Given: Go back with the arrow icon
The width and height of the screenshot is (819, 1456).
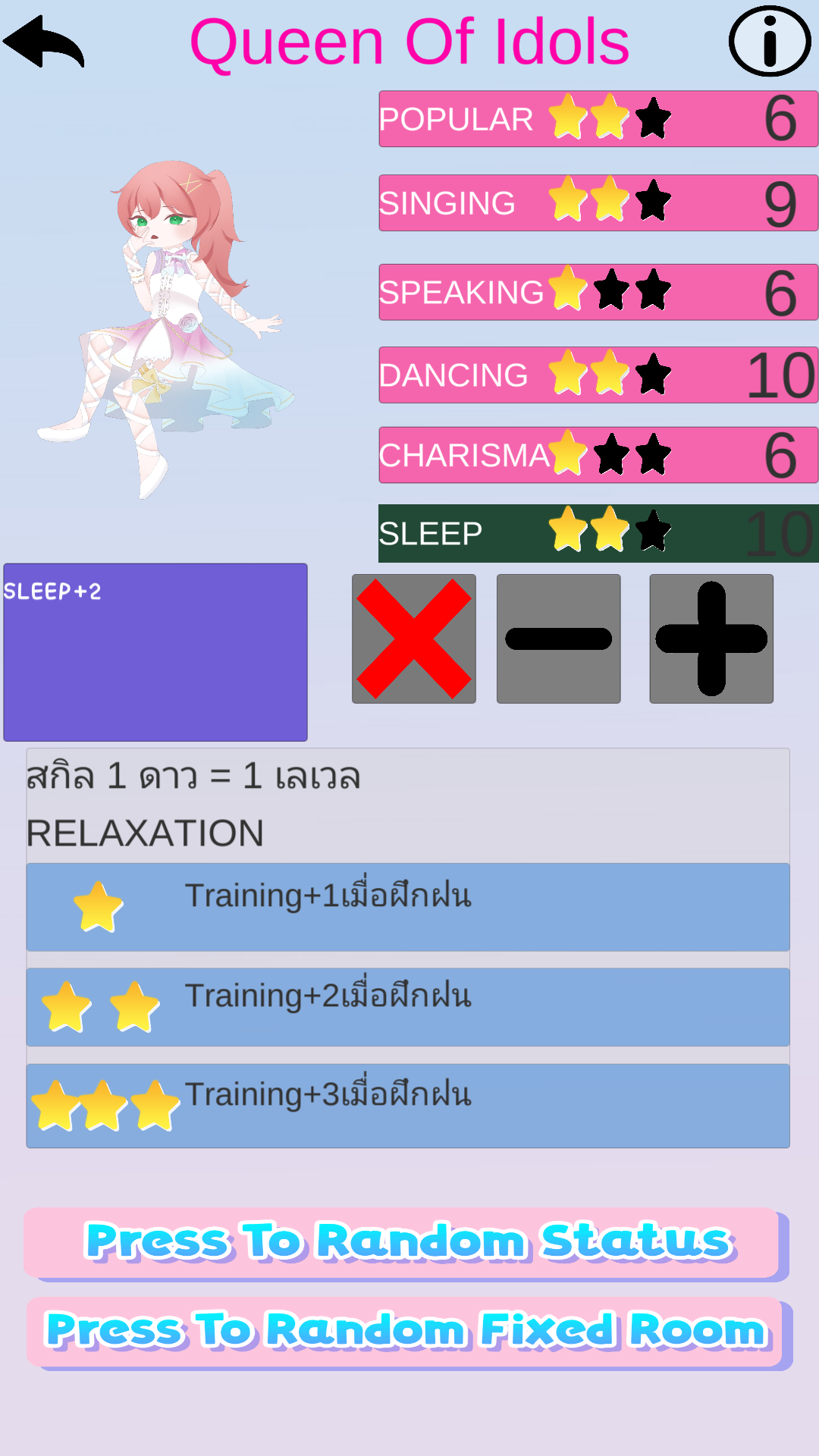Looking at the screenshot, I should [44, 42].
